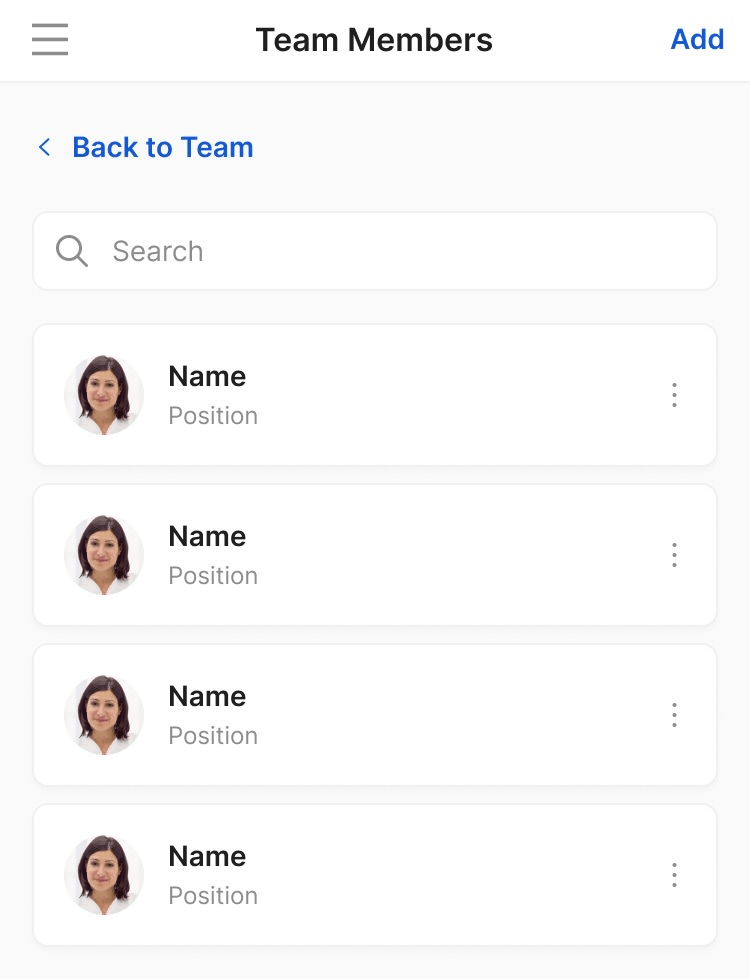Open the vertical dots menu beside the top Position label

point(674,394)
